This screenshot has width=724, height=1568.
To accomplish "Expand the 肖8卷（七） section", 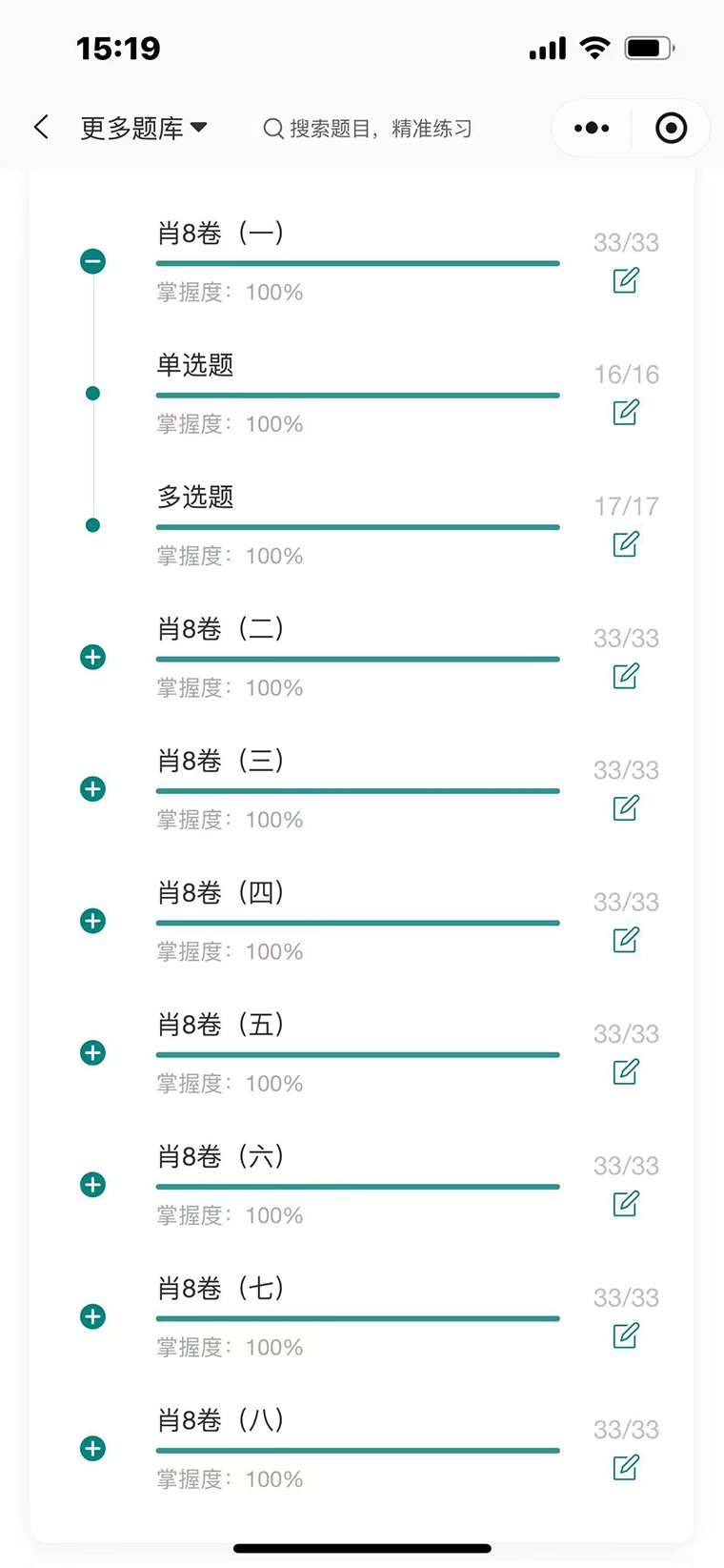I will (x=92, y=1316).
